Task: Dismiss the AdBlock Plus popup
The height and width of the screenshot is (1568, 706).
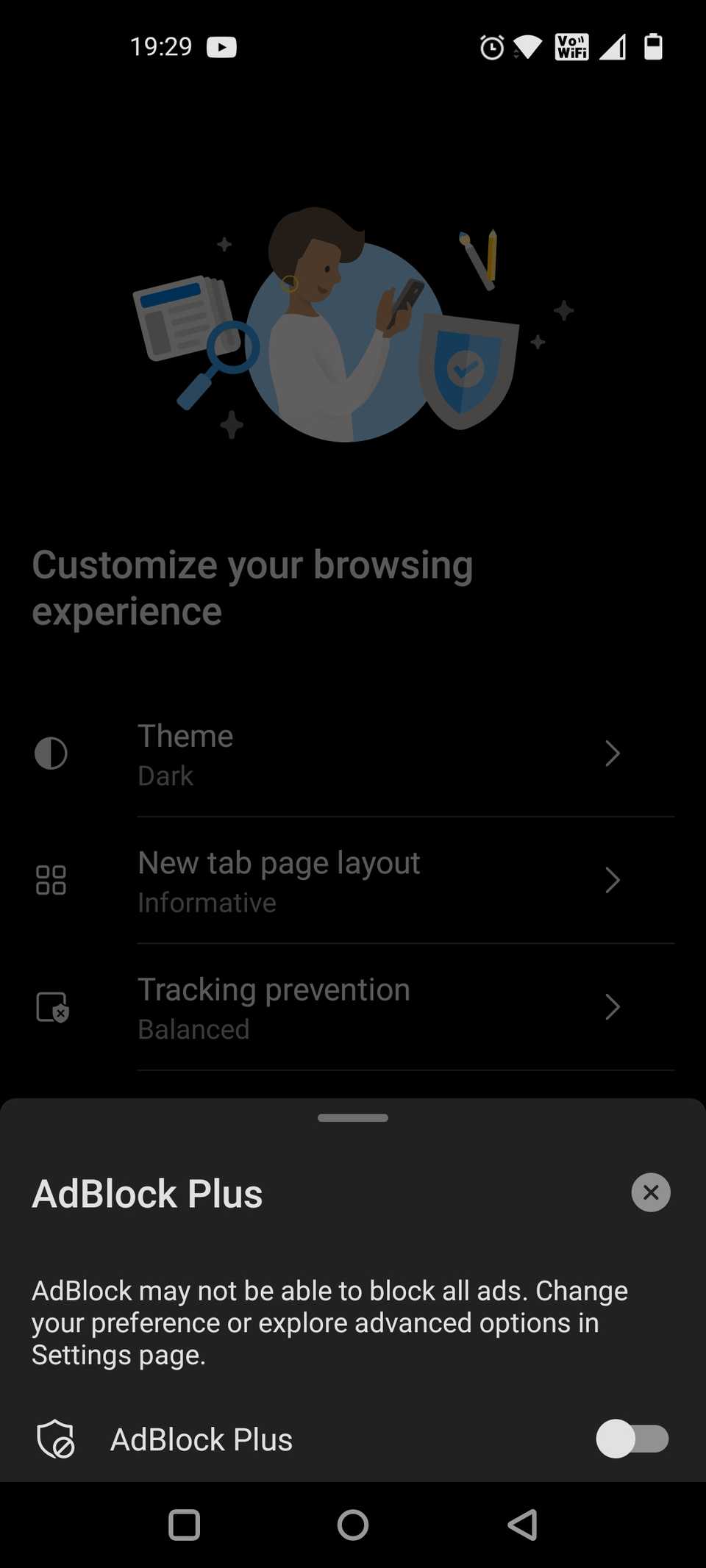Action: 650,1192
